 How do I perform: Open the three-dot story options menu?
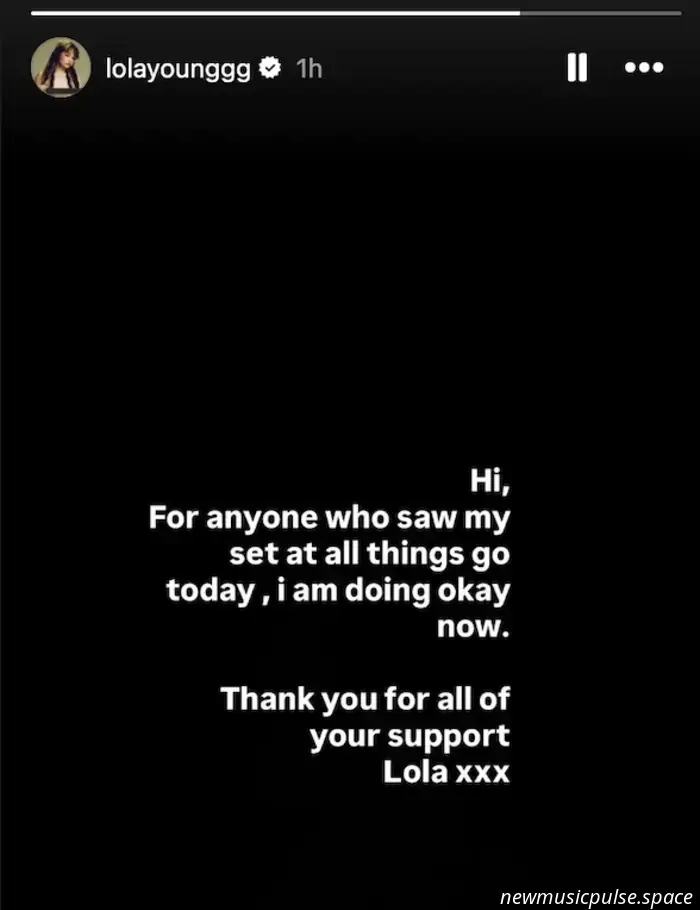coord(643,68)
